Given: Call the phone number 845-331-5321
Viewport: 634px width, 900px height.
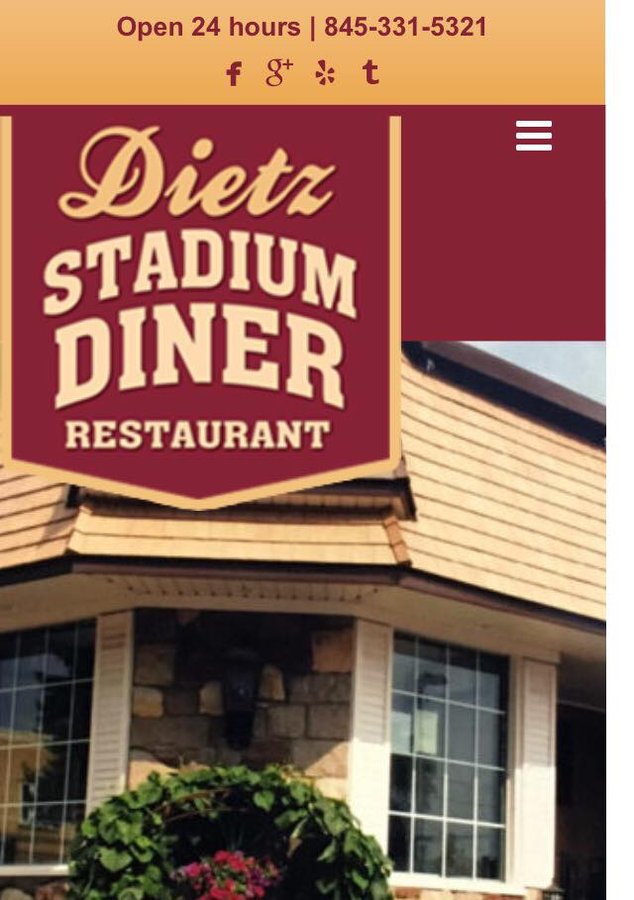Looking at the screenshot, I should 405,27.
